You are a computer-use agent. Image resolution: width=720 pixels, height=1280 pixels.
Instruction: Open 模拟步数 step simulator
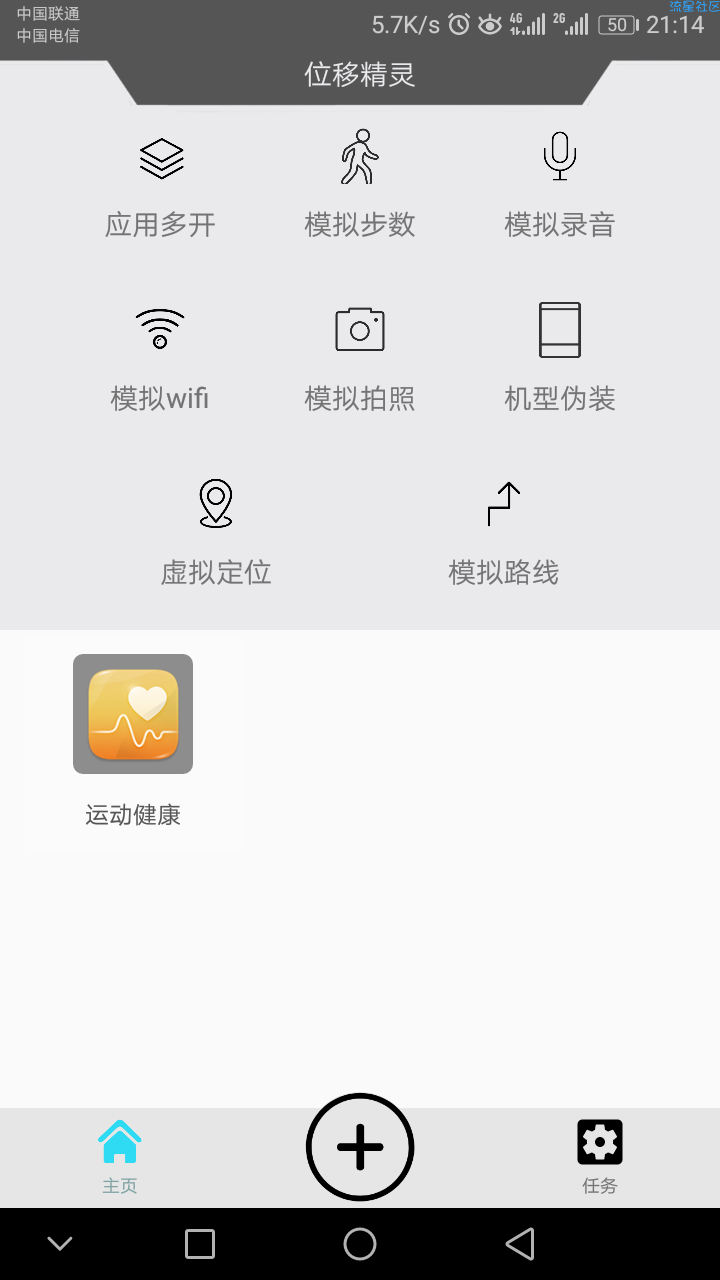point(360,188)
